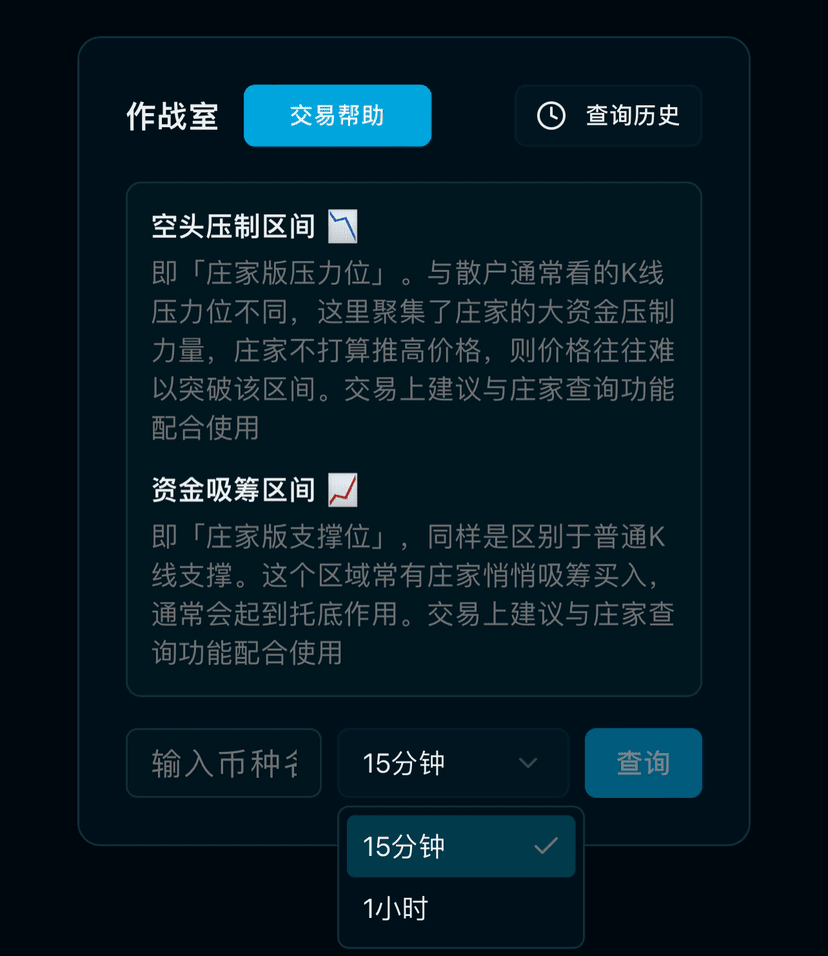Tap the 查询 search button
Screen dimensions: 828x956
coord(642,763)
